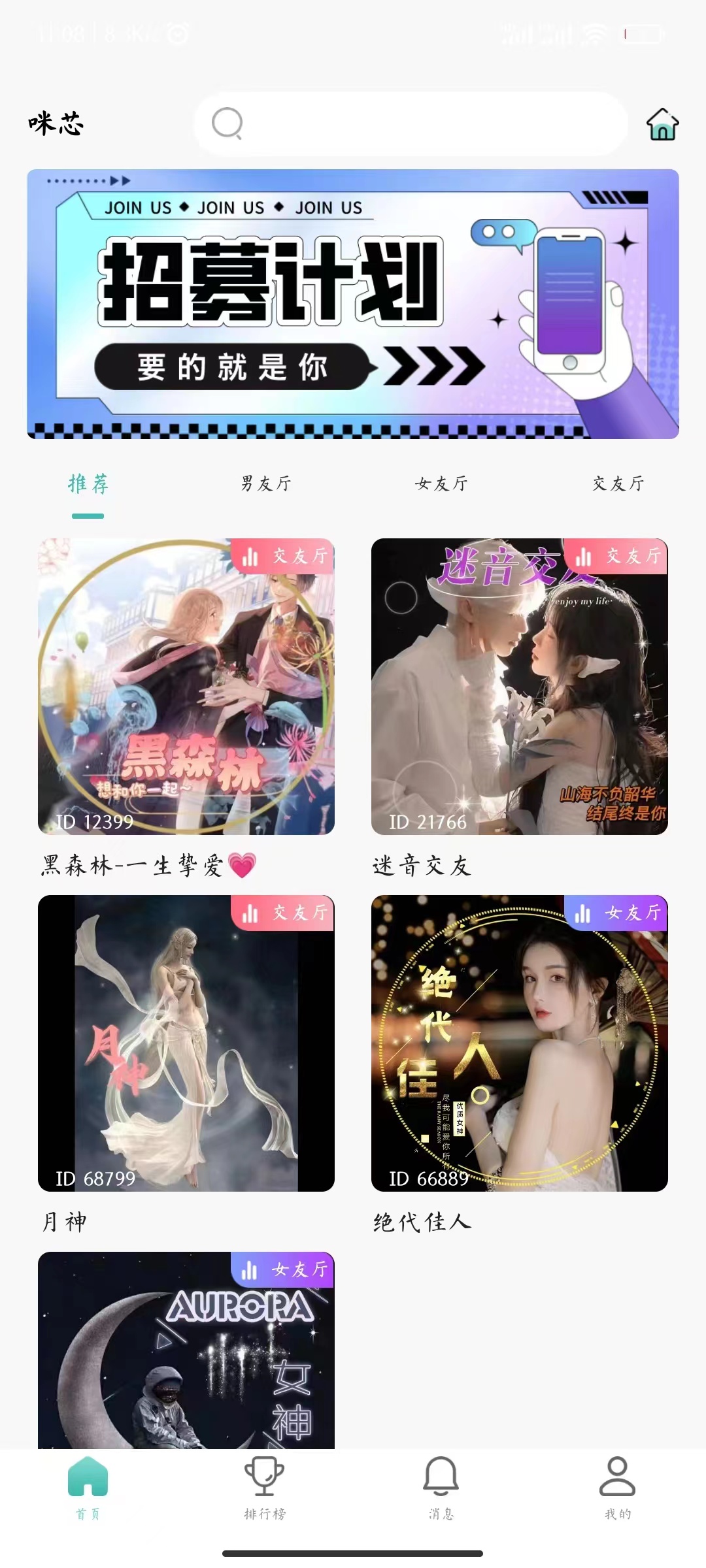Open the 排行榜 ranking tab
This screenshot has width=706, height=1568.
(x=265, y=1486)
